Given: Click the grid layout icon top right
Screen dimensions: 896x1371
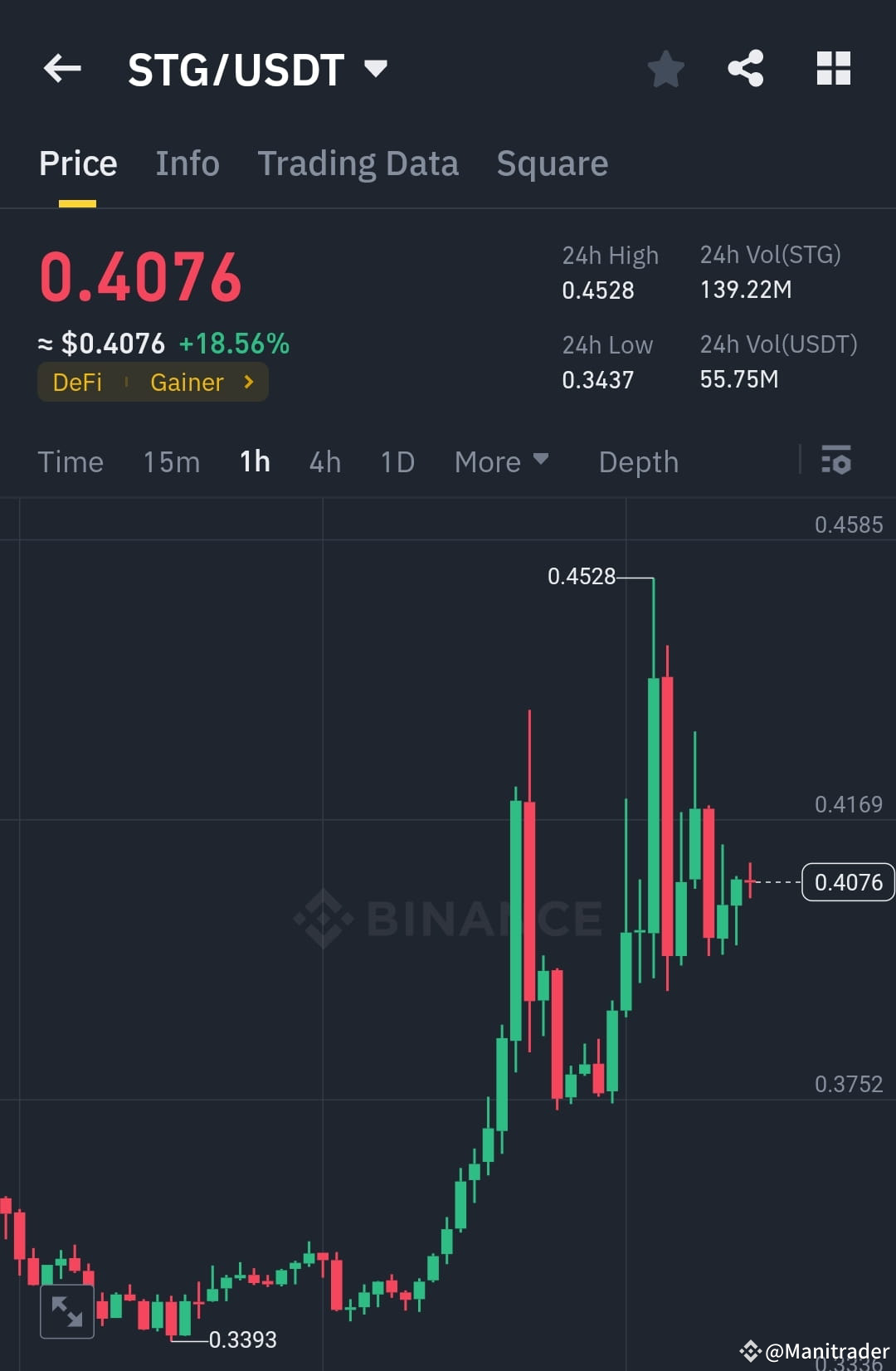Looking at the screenshot, I should 833,69.
